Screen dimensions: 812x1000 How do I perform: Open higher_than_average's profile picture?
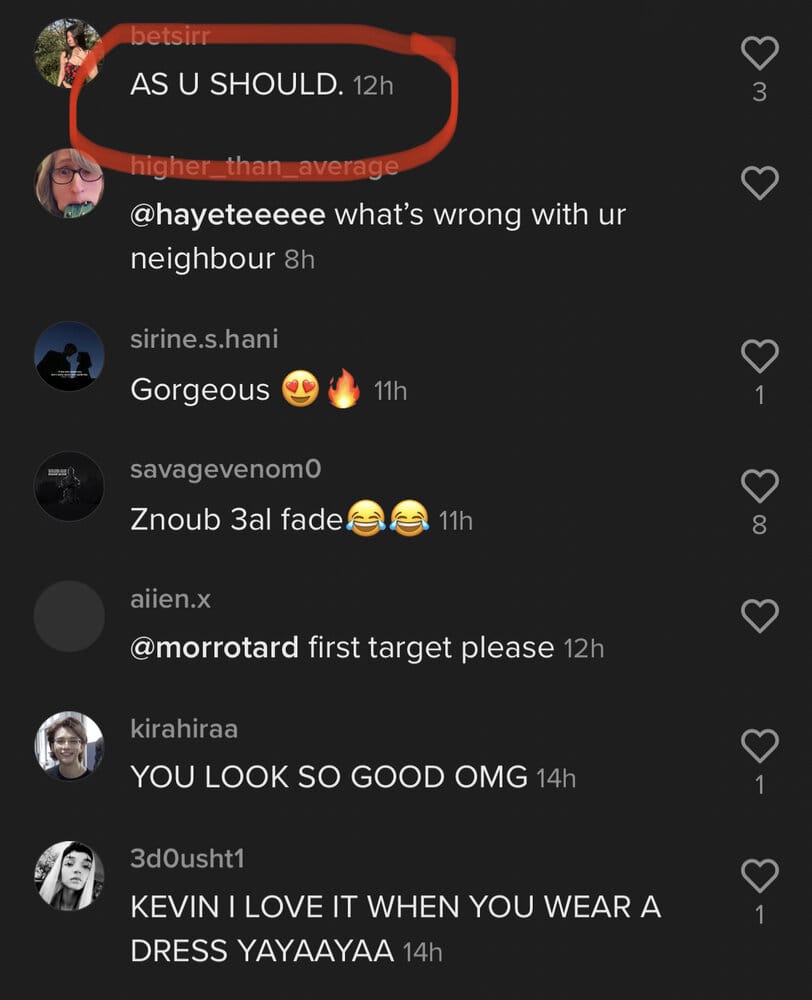tap(69, 183)
